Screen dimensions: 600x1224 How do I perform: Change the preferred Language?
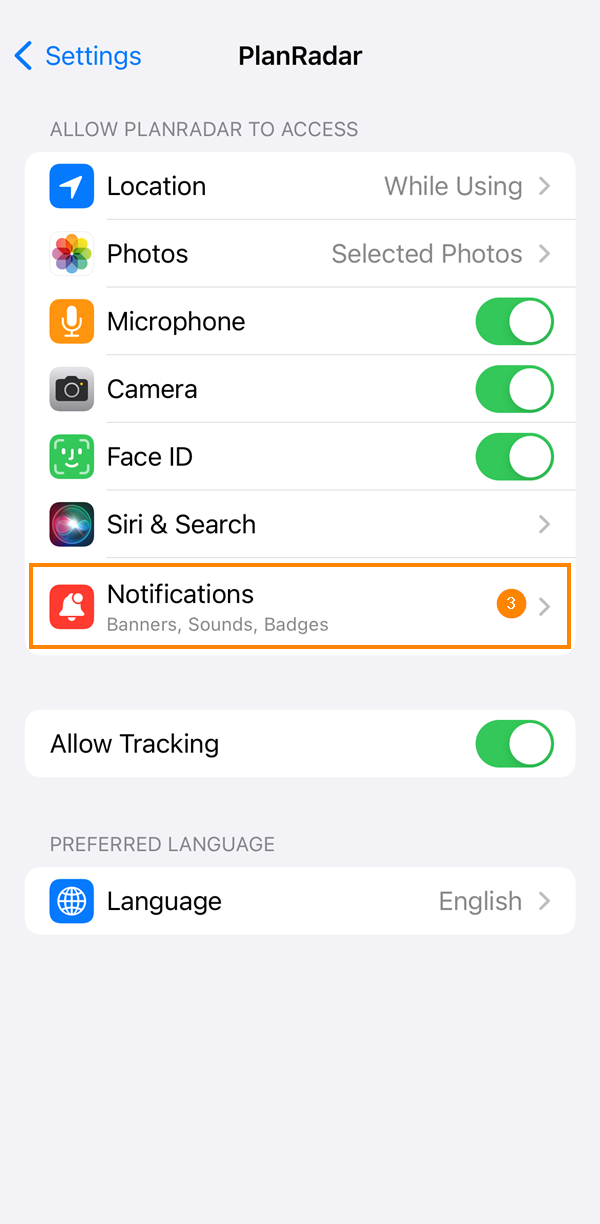[300, 901]
